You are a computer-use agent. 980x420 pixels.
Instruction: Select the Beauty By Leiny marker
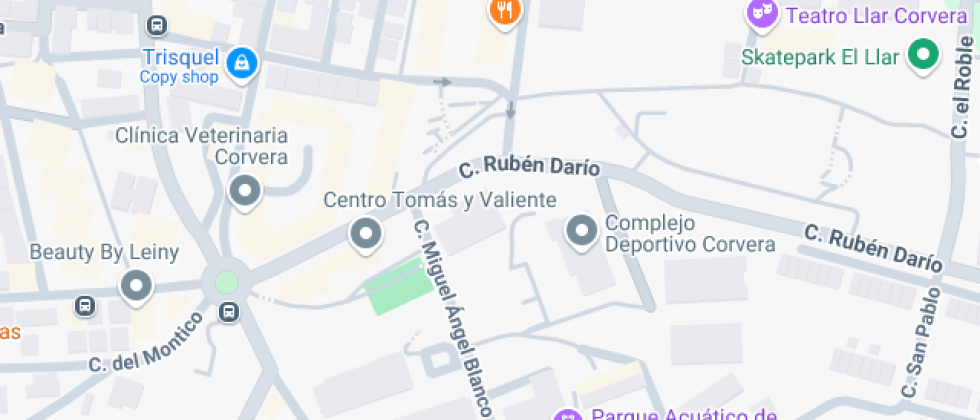click(136, 287)
